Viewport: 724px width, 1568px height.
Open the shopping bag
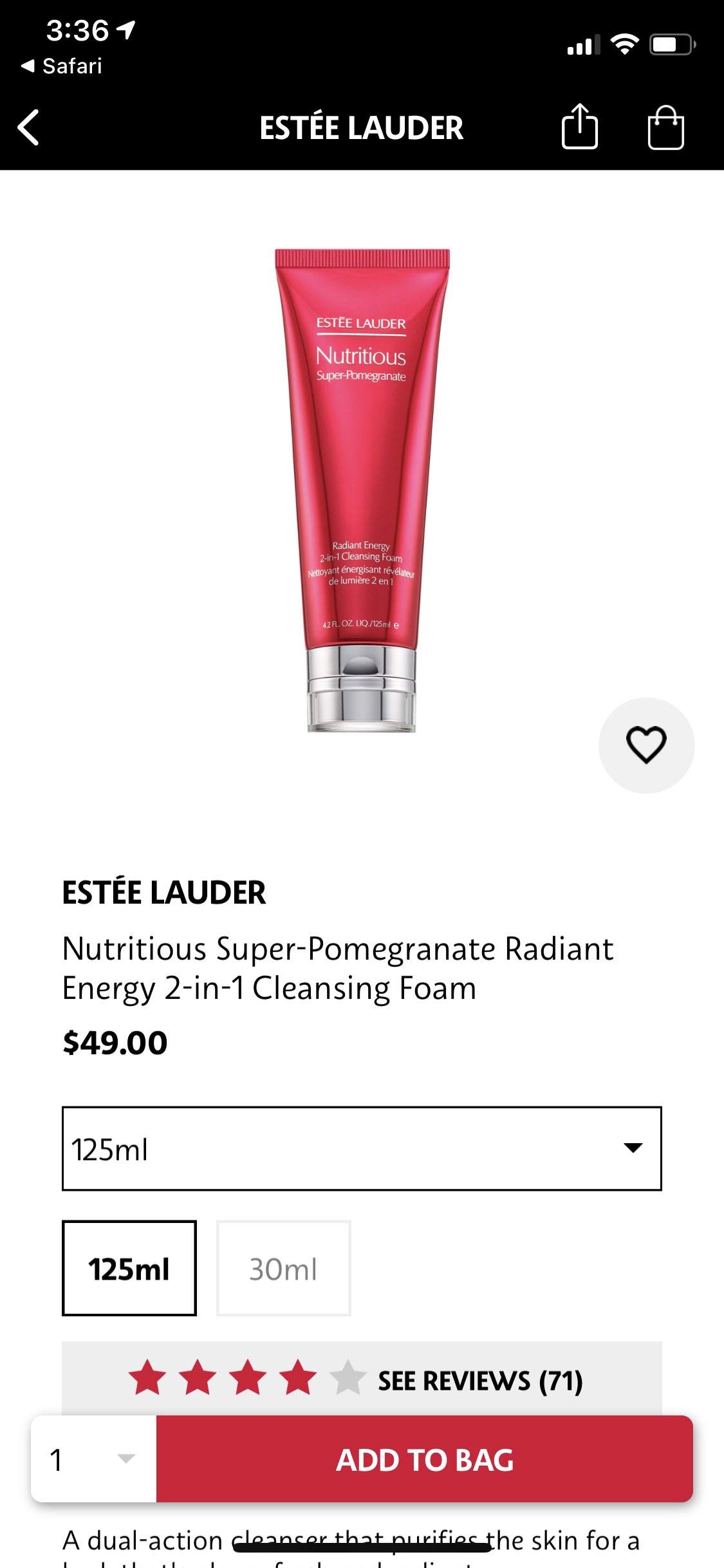(665, 127)
